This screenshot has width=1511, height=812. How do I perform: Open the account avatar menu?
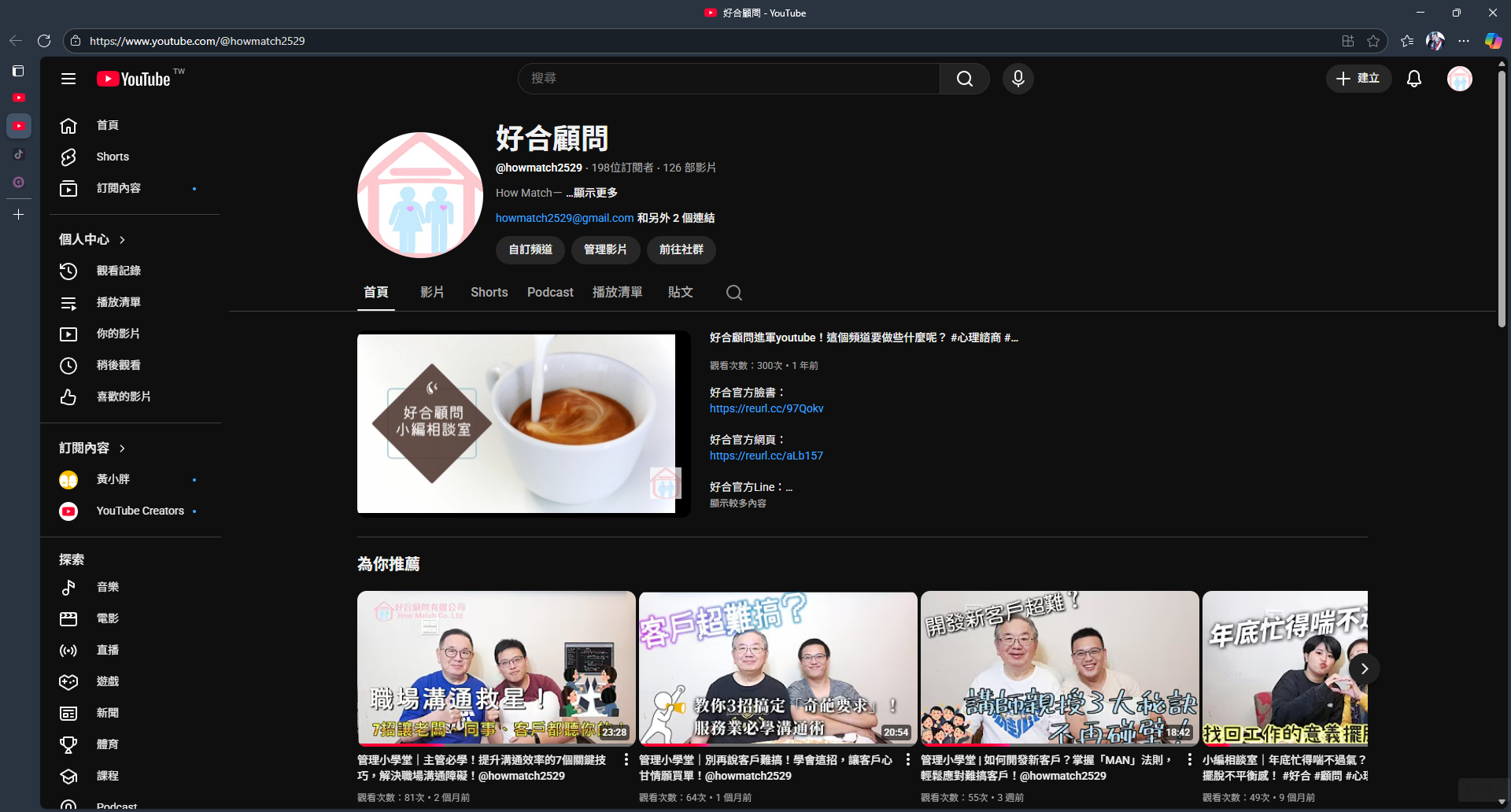click(x=1459, y=79)
